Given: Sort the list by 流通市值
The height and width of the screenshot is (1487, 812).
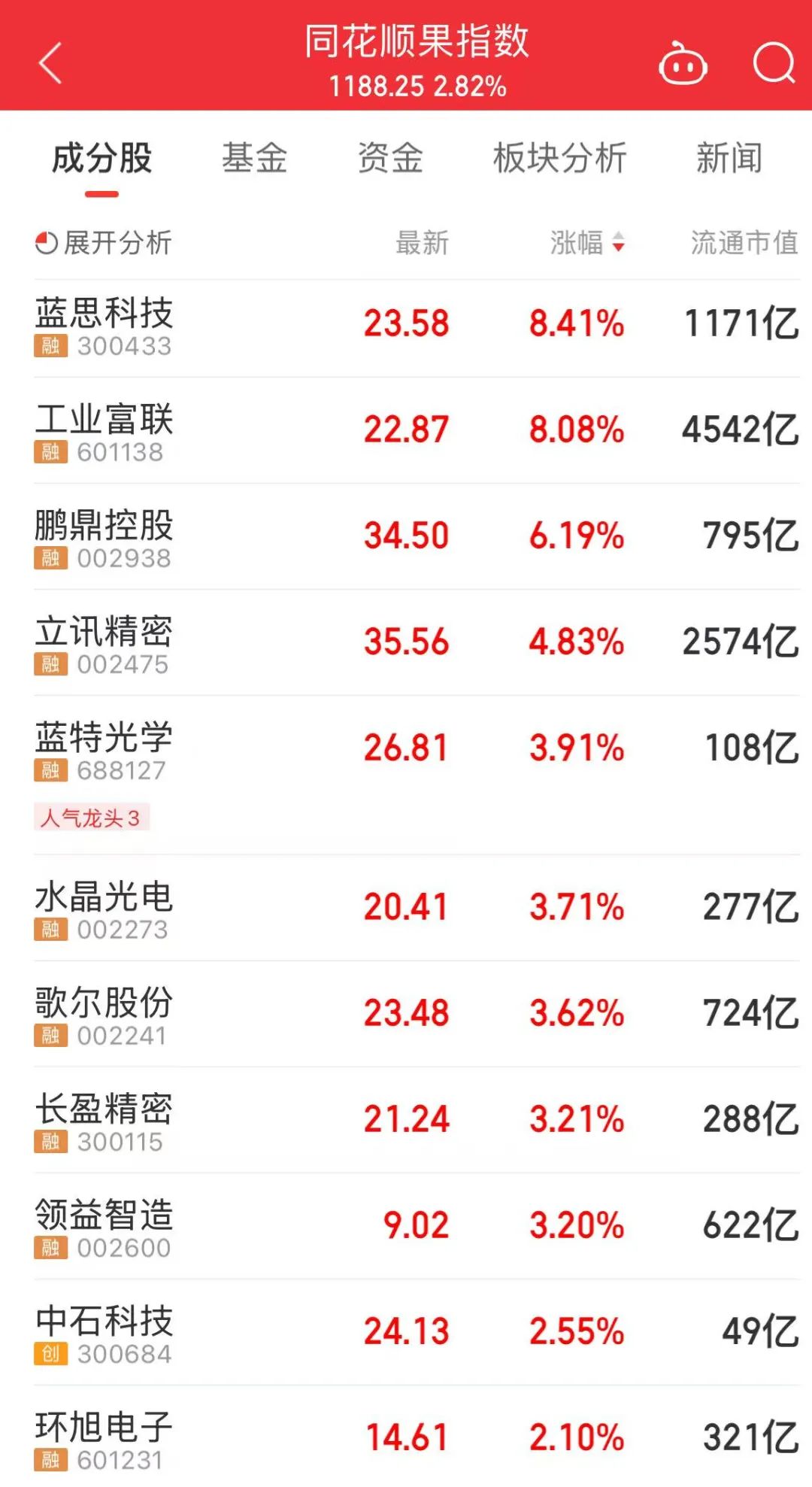Looking at the screenshot, I should click(x=744, y=242).
